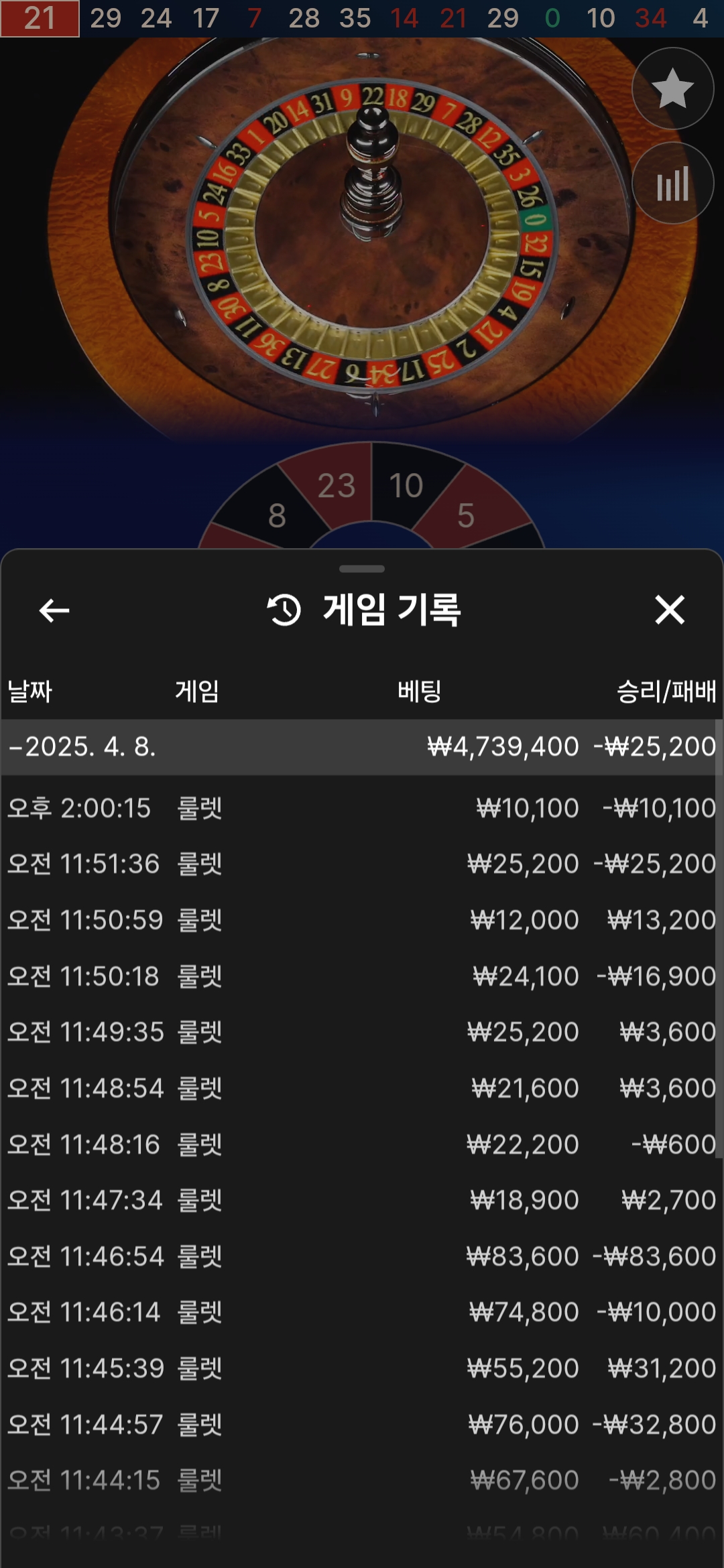View the 오전 11:45:39 game round
724x1568 pixels.
[362, 1368]
